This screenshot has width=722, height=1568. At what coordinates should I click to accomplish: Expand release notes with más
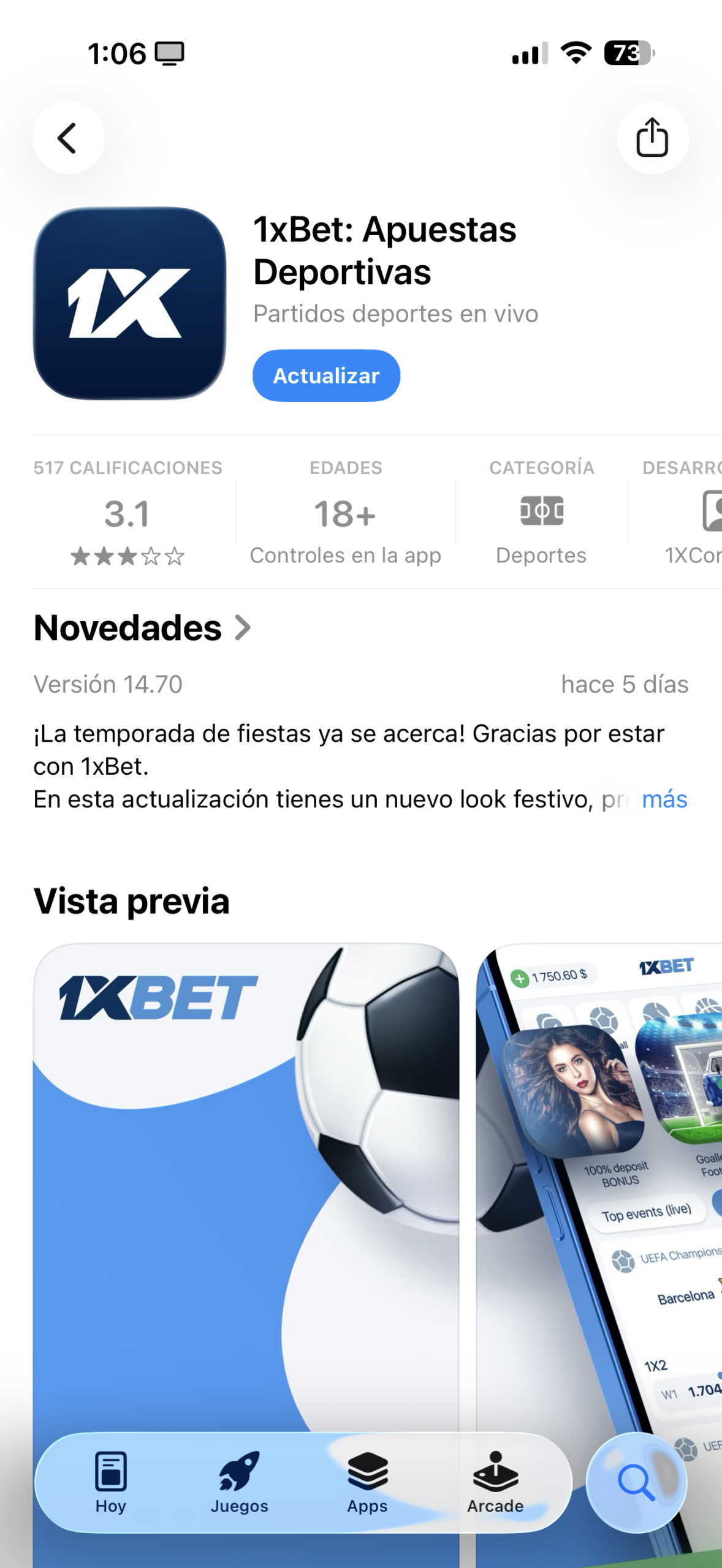pyautogui.click(x=664, y=799)
